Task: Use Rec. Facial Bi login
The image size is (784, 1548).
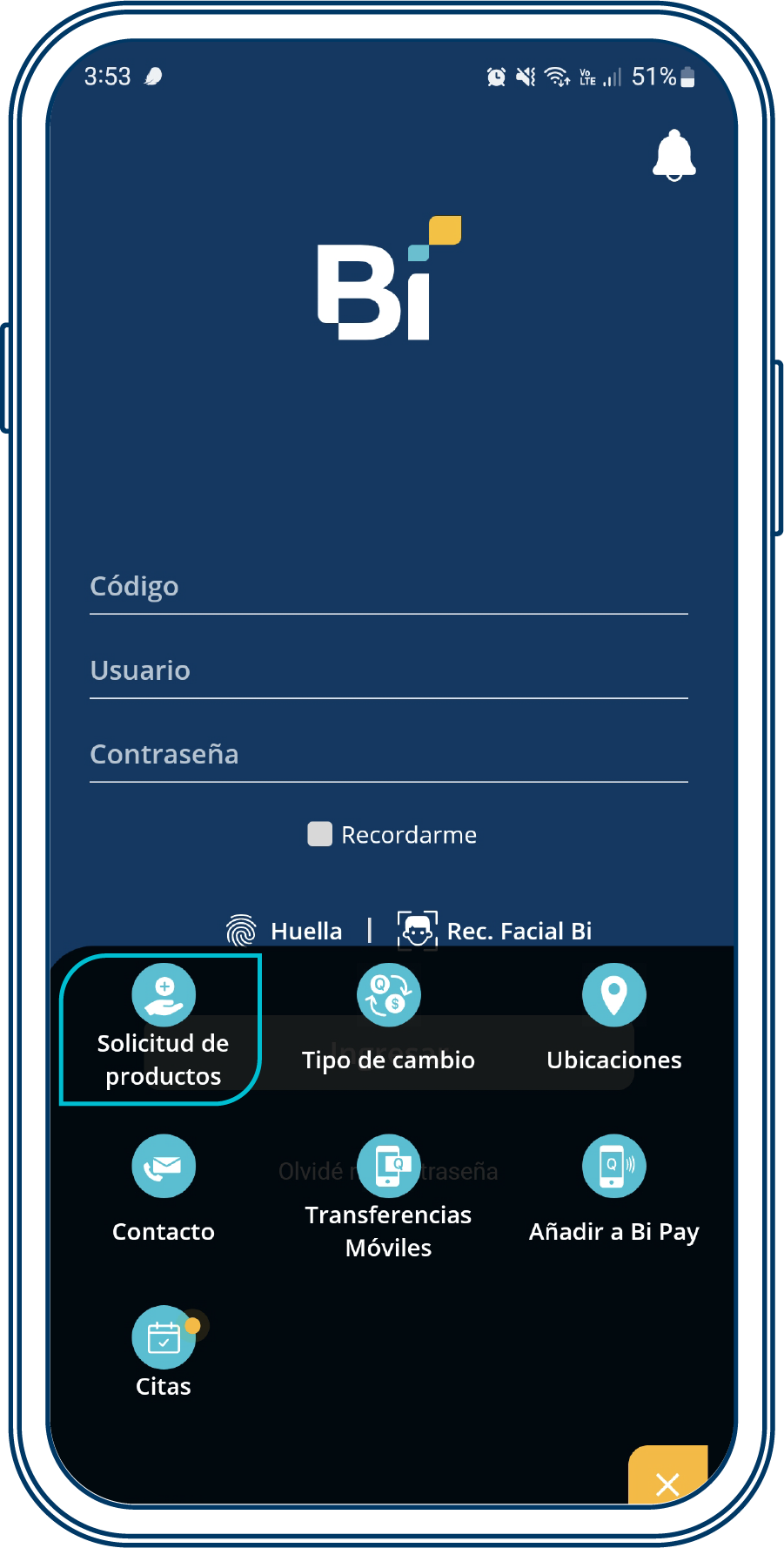Action: (495, 931)
